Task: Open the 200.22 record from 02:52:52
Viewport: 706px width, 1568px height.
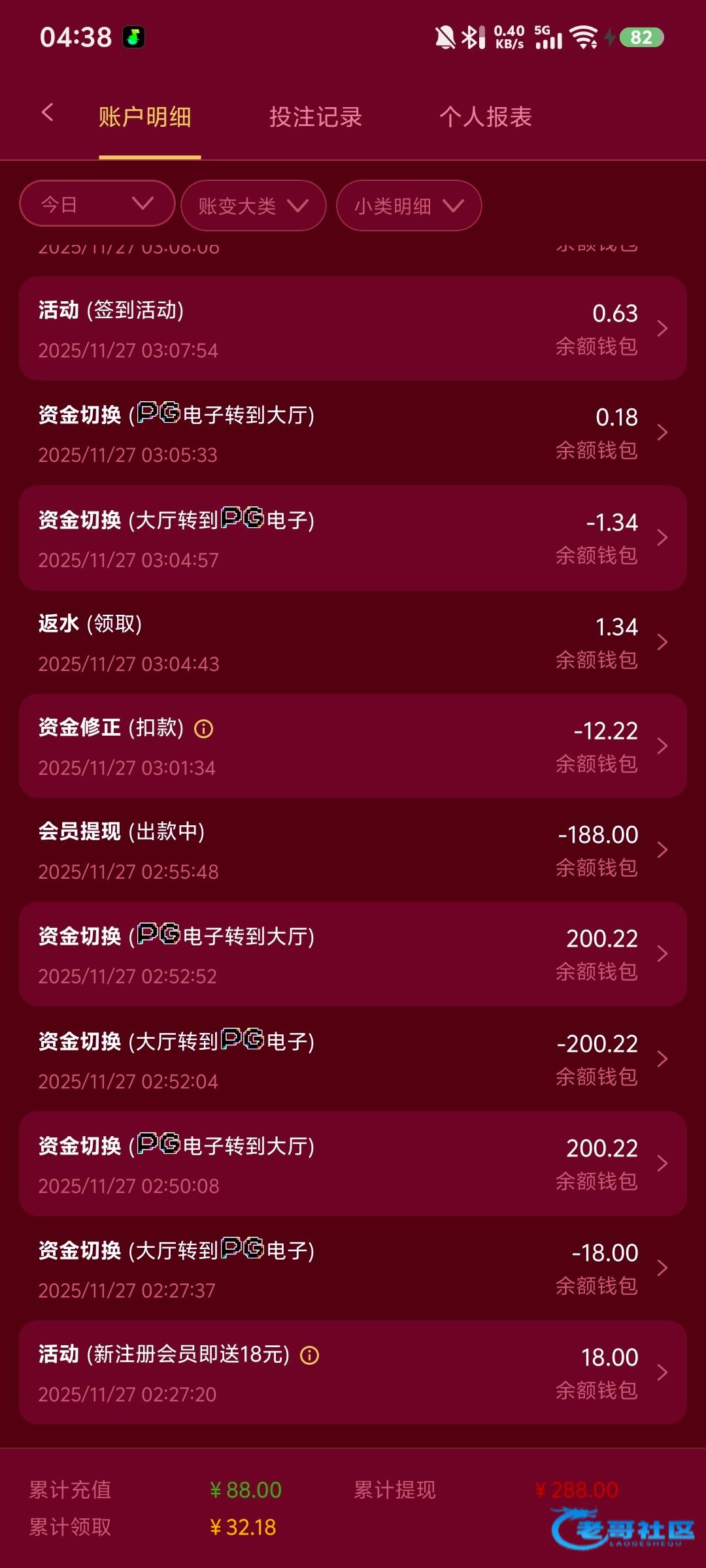Action: pyautogui.click(x=353, y=954)
